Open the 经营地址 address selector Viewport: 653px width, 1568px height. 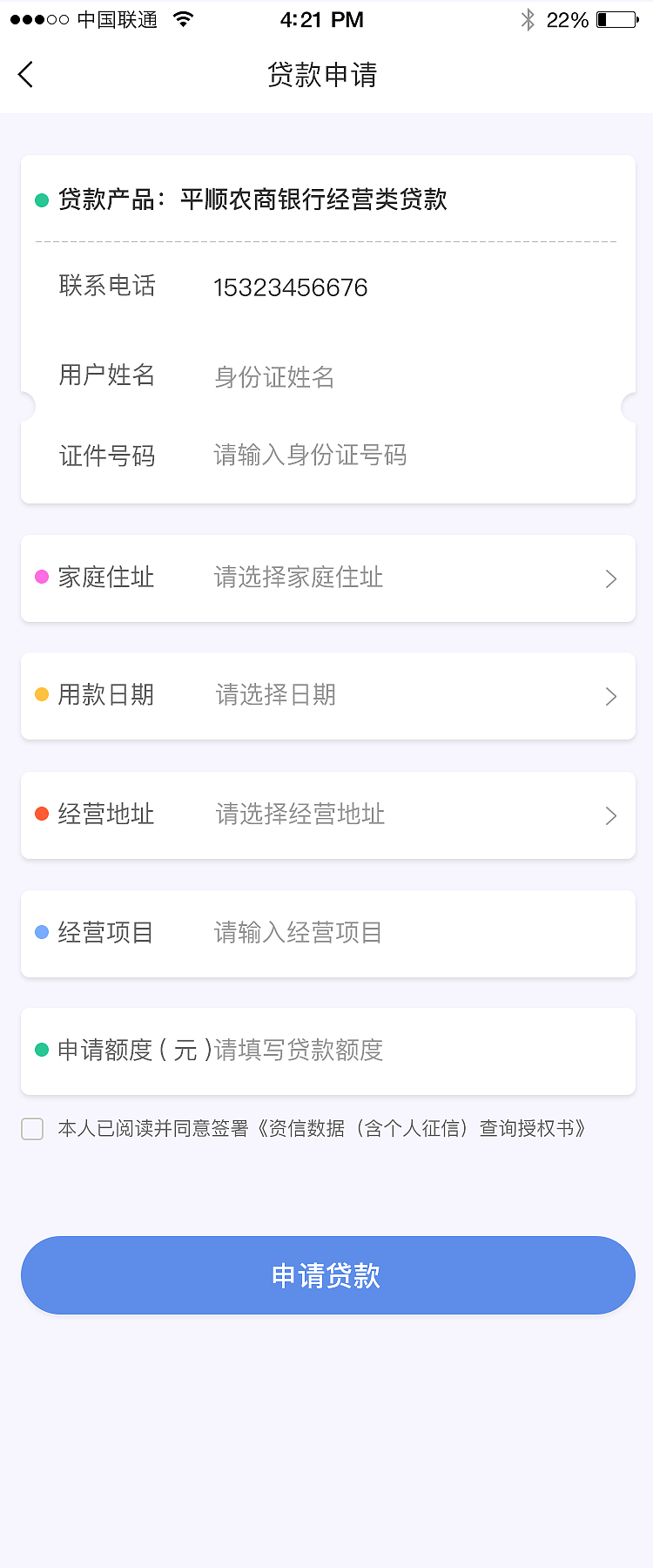tap(610, 814)
